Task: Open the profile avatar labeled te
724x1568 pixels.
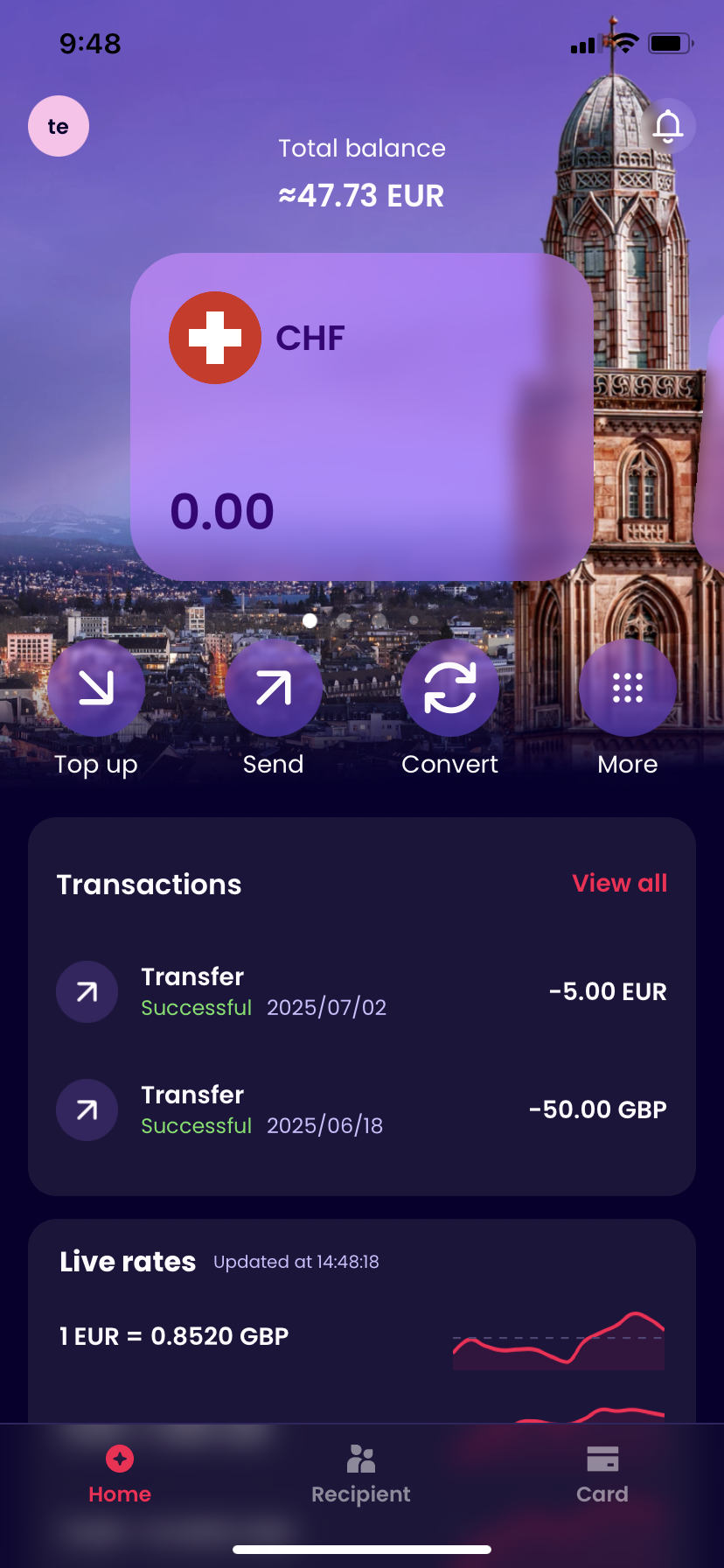Action: coord(59,126)
